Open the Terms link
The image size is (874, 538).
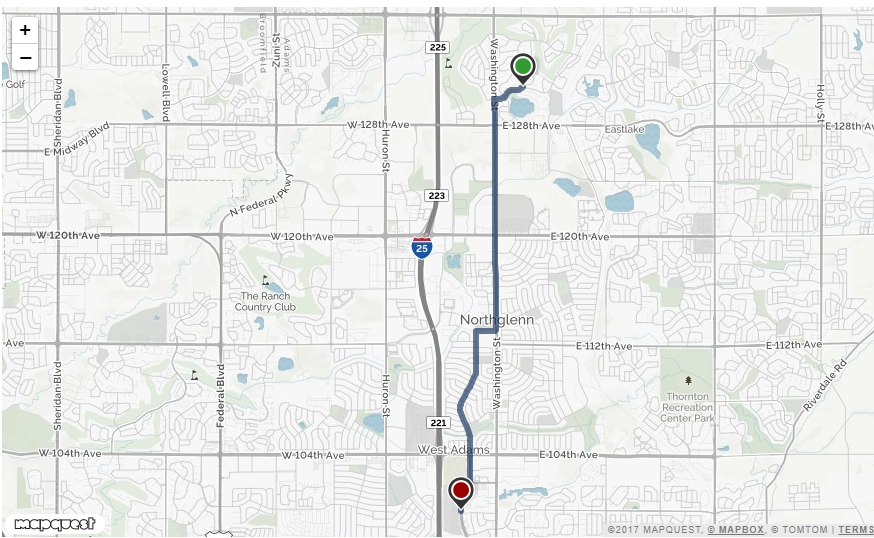[855, 530]
